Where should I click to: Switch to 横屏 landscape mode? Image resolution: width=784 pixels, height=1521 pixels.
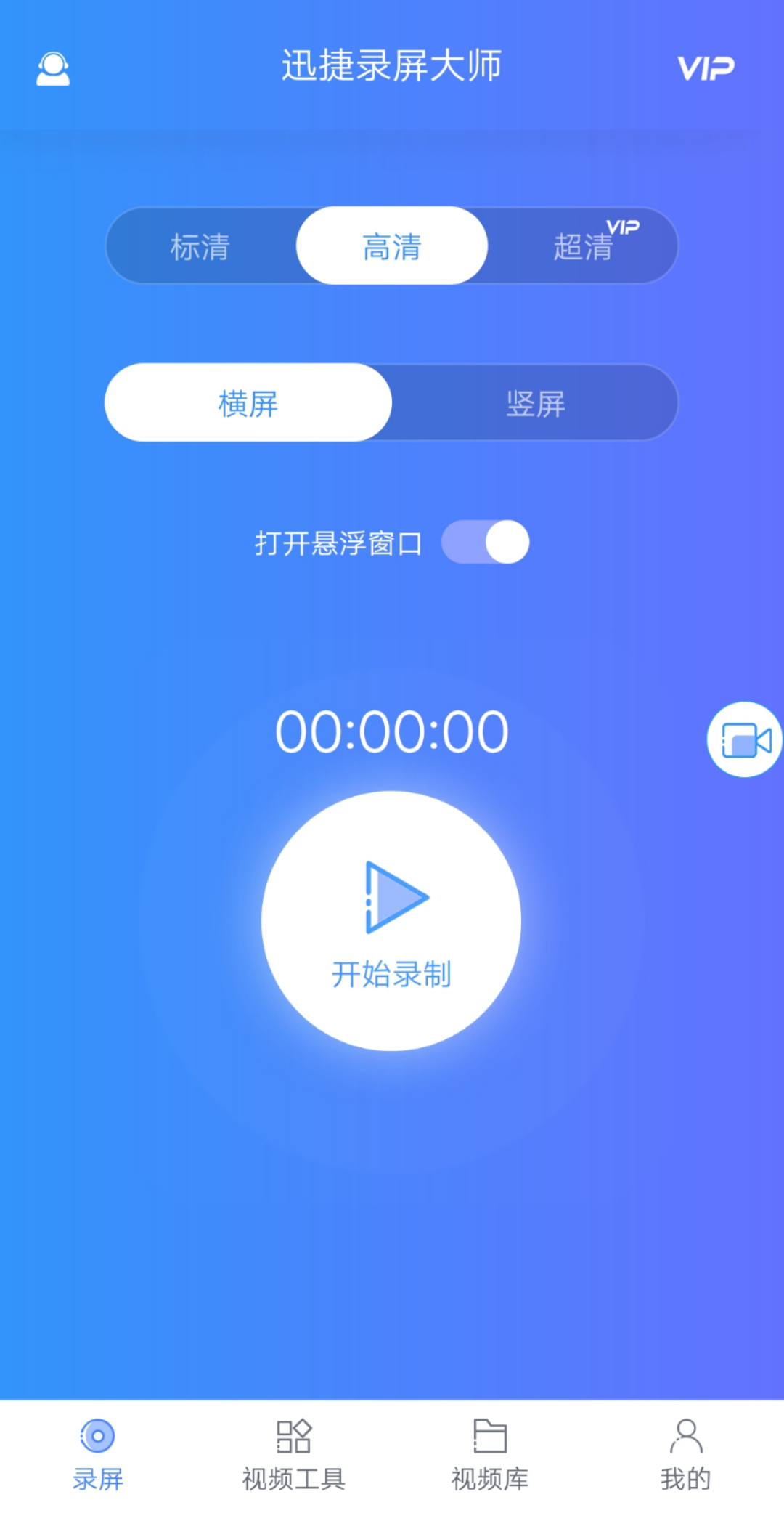pos(248,403)
